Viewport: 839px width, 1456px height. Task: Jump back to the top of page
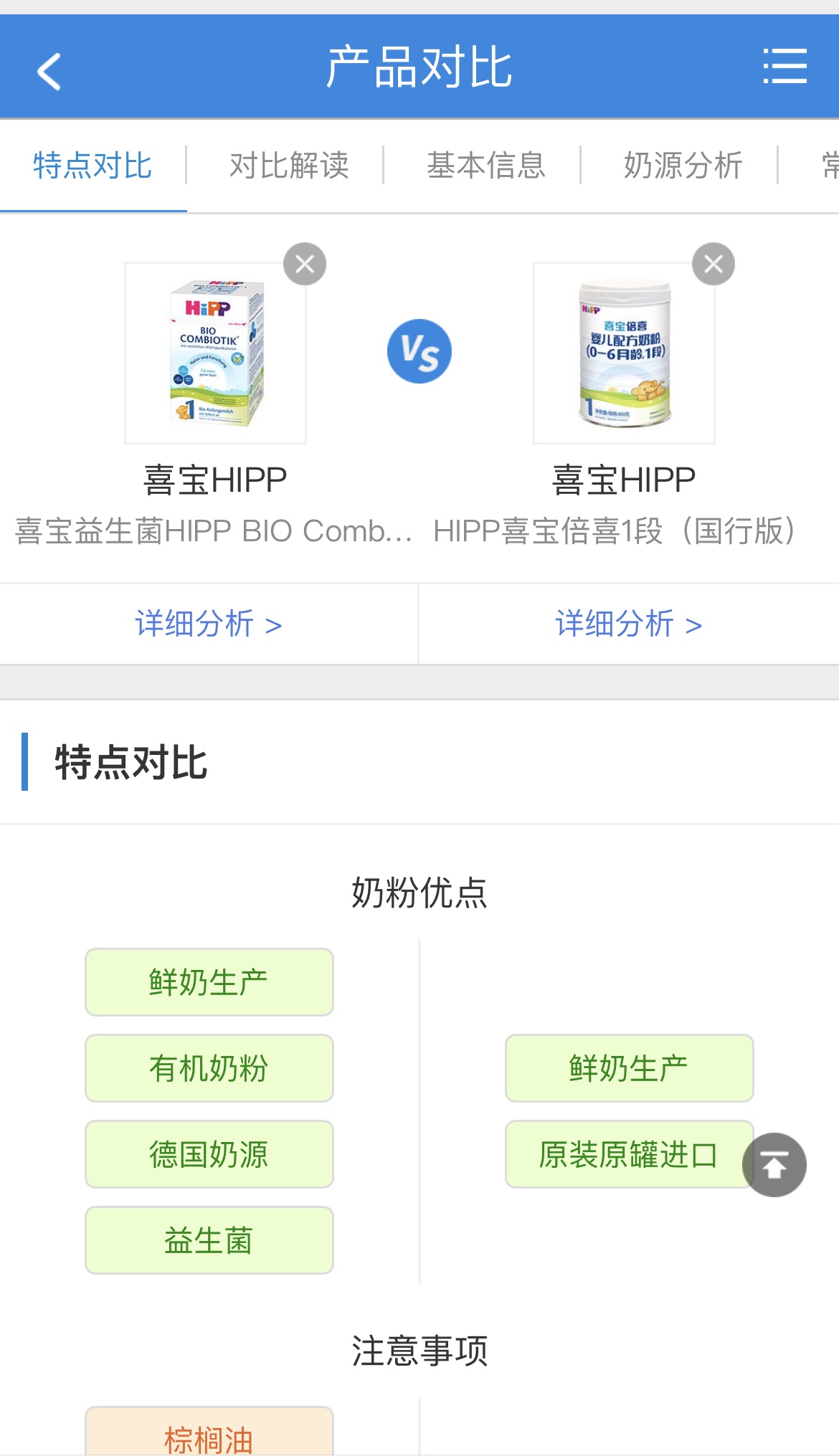(774, 1165)
